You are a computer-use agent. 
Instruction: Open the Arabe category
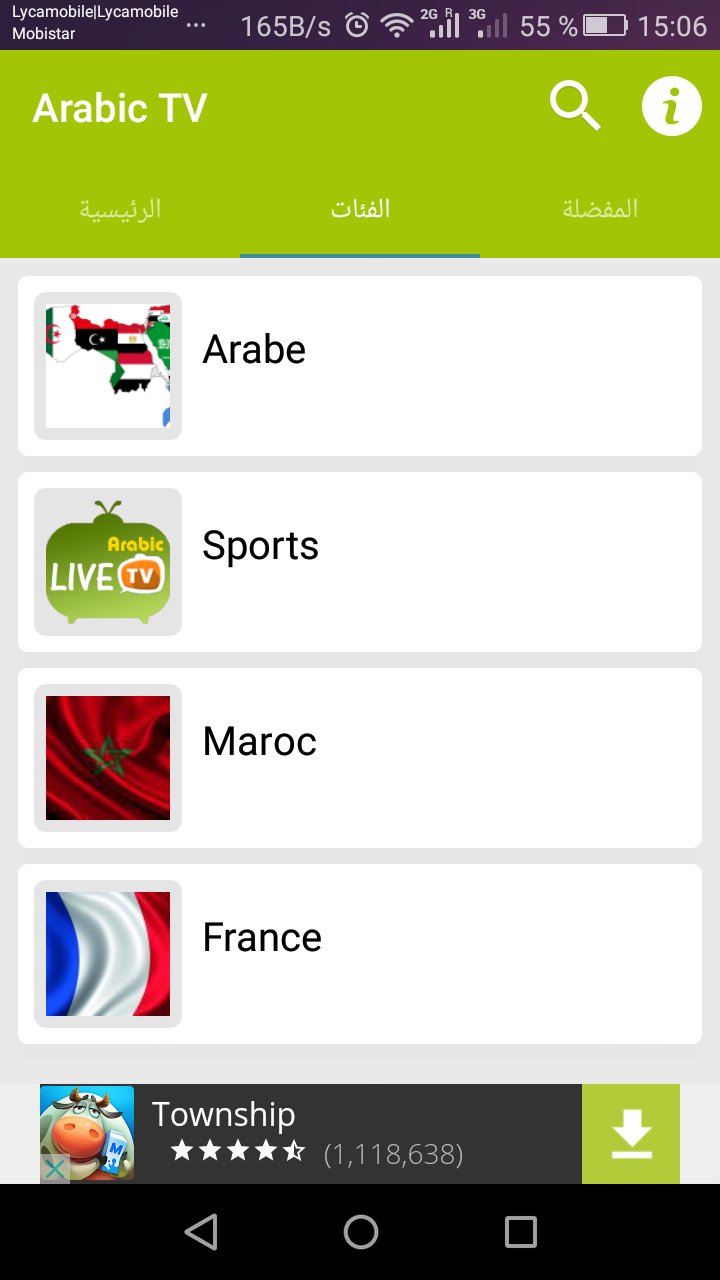tap(360, 366)
